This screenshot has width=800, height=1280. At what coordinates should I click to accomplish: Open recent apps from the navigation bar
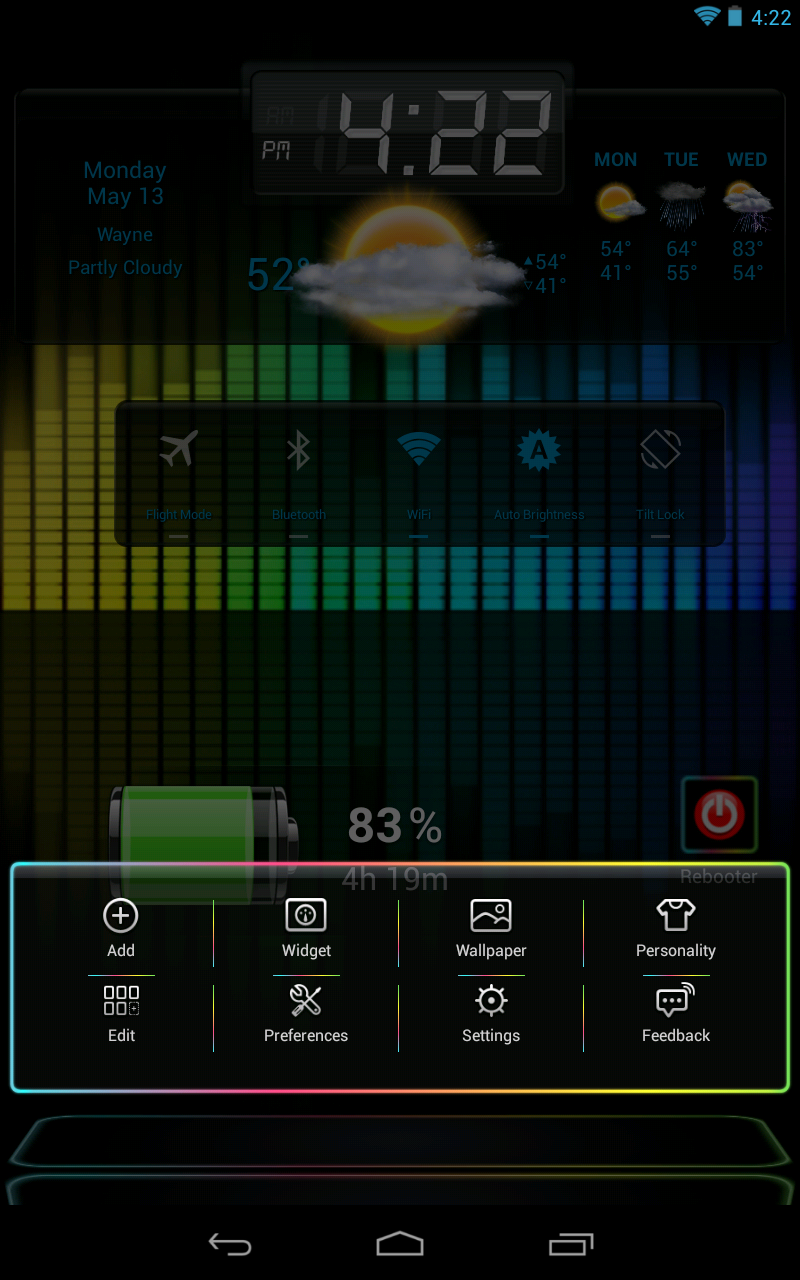572,1246
